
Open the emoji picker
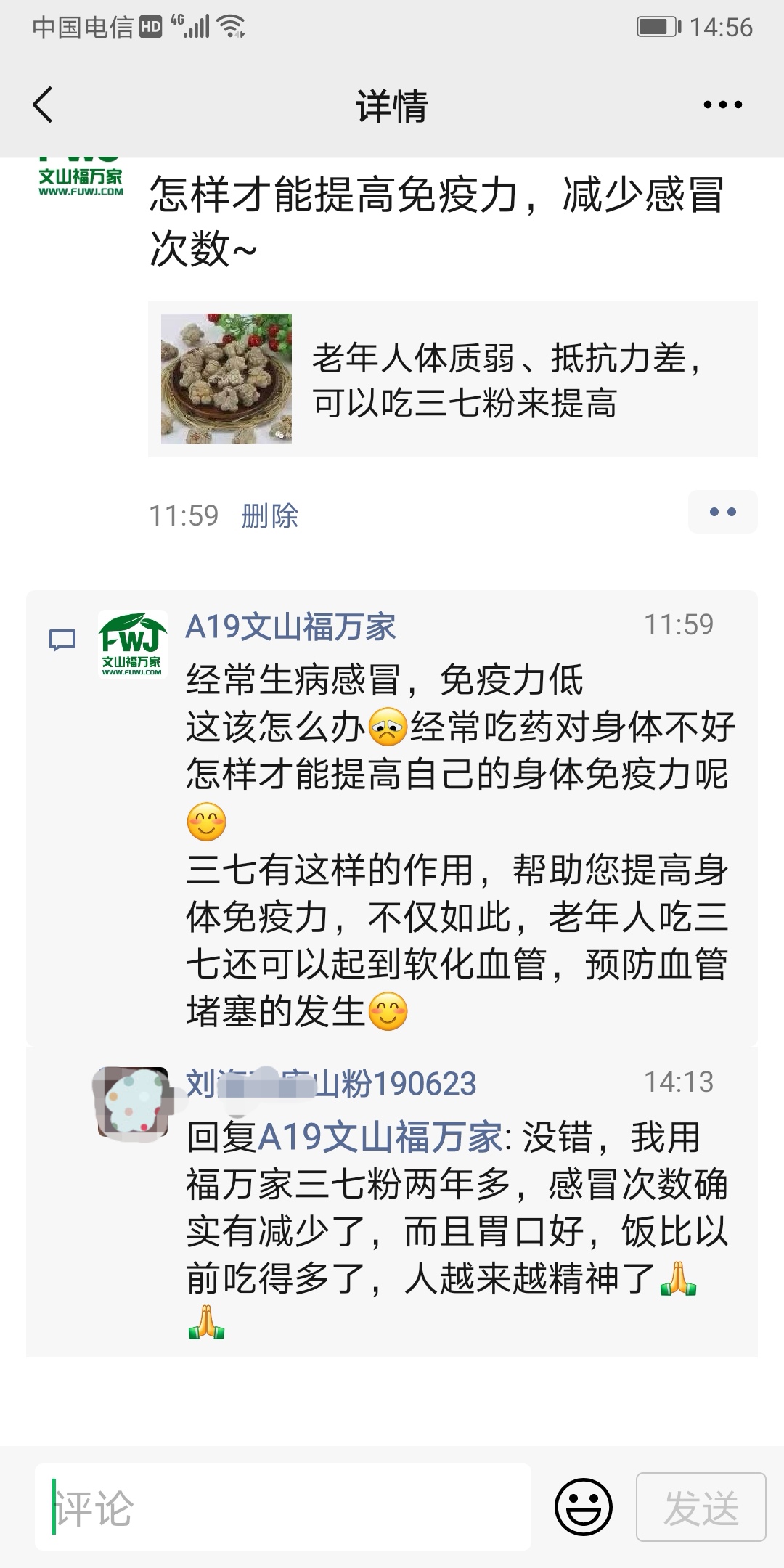[583, 1507]
